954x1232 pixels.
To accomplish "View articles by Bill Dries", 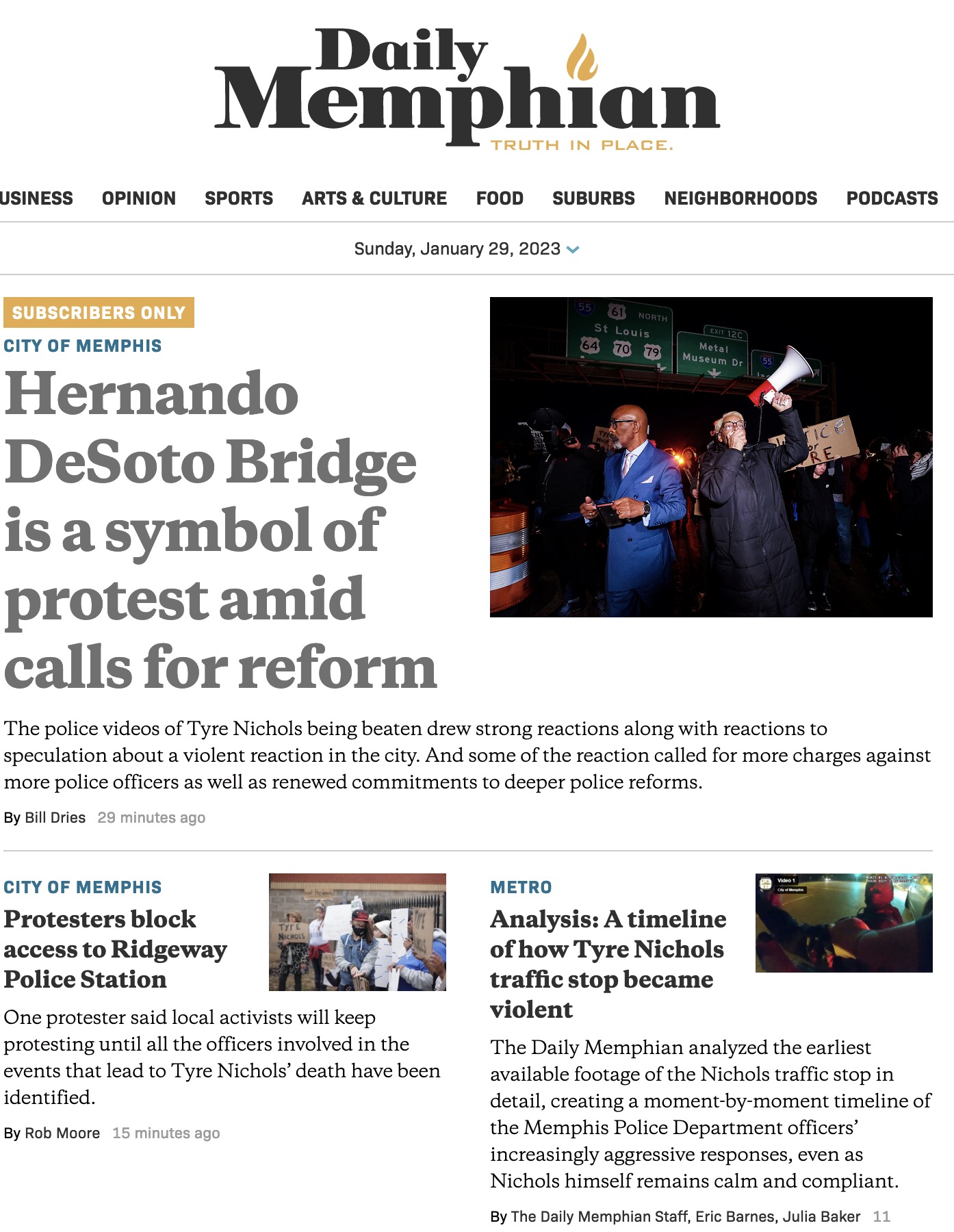I will [x=55, y=818].
